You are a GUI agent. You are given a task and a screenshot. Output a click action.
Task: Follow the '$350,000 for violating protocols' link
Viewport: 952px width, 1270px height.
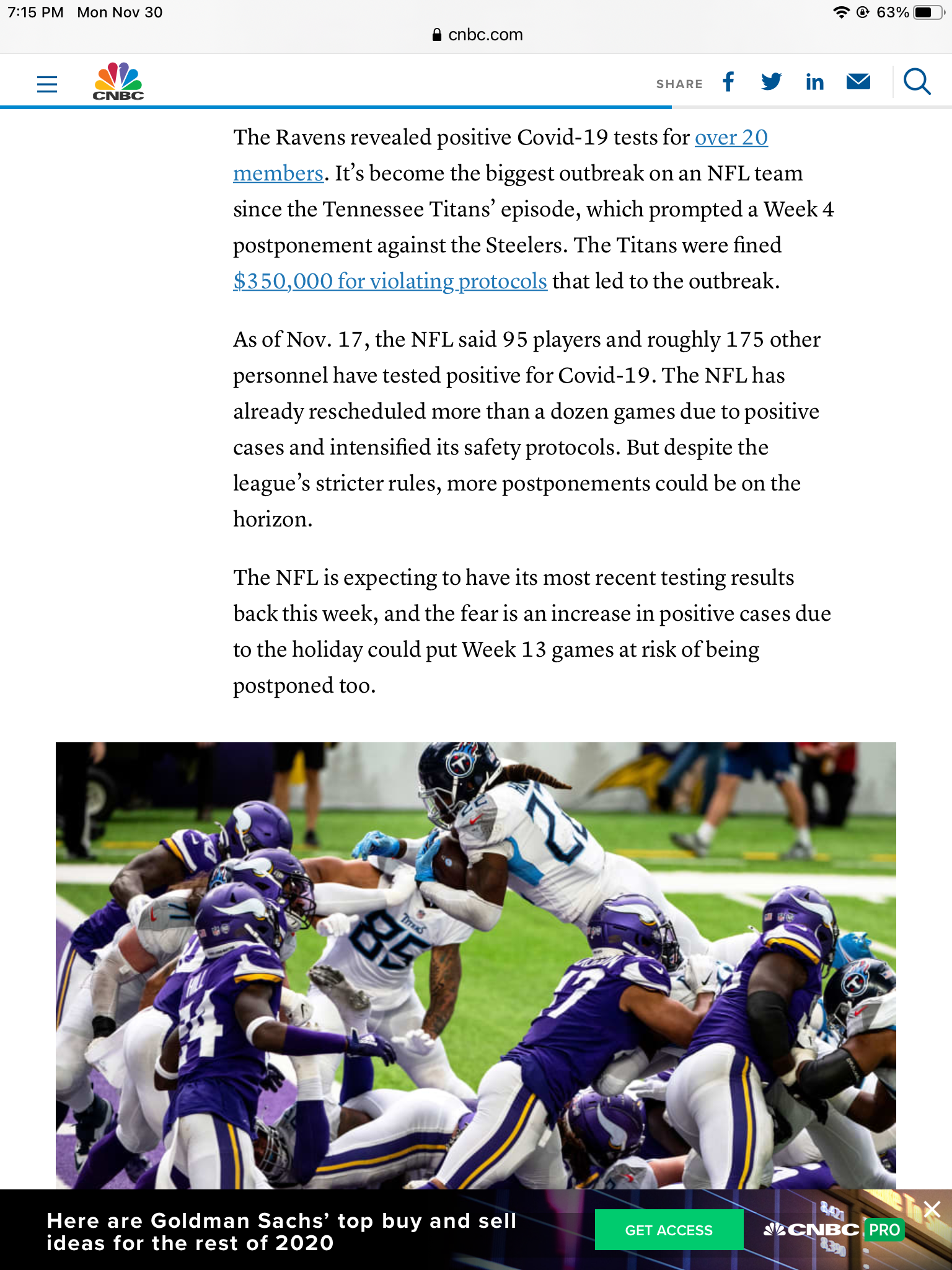390,282
